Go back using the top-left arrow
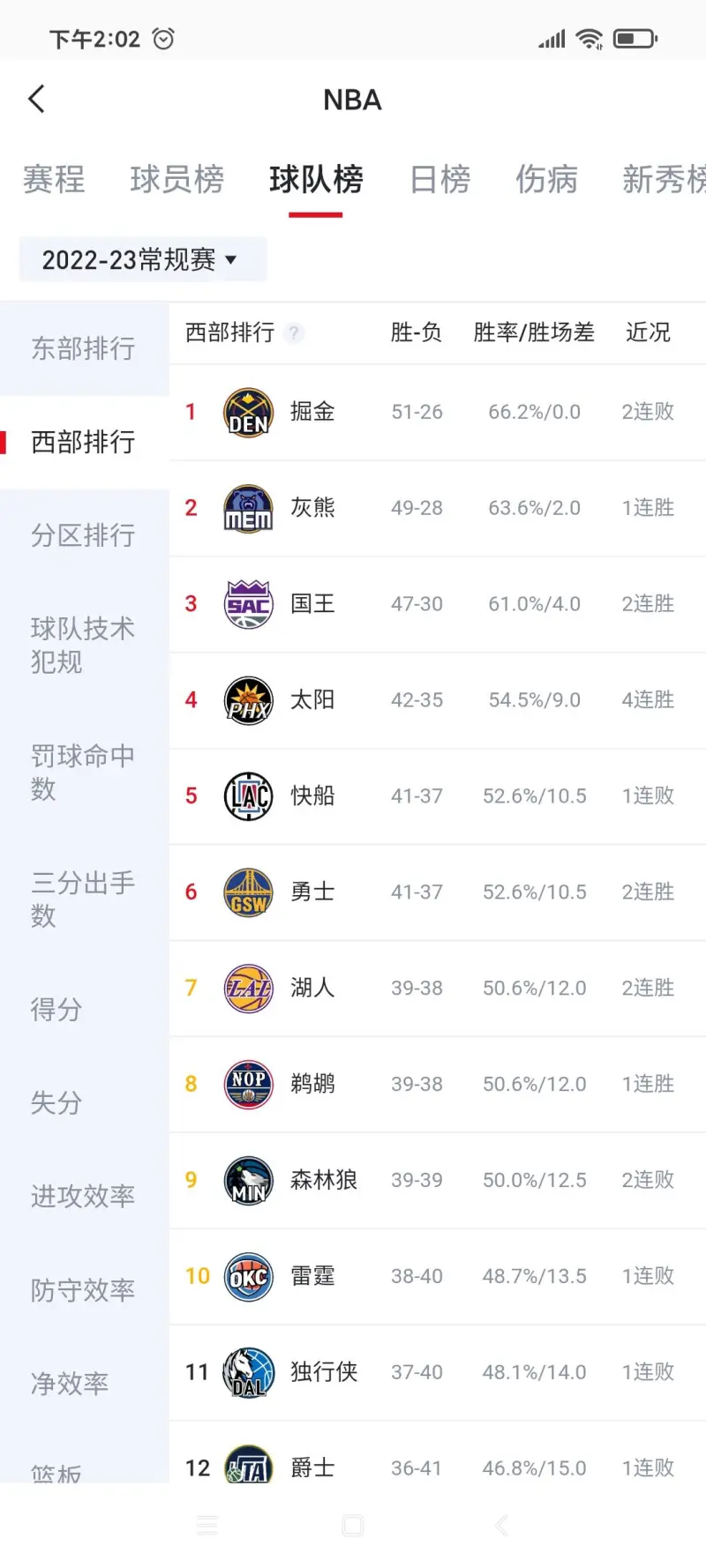Screen dimensions: 706x1568 [x=36, y=99]
